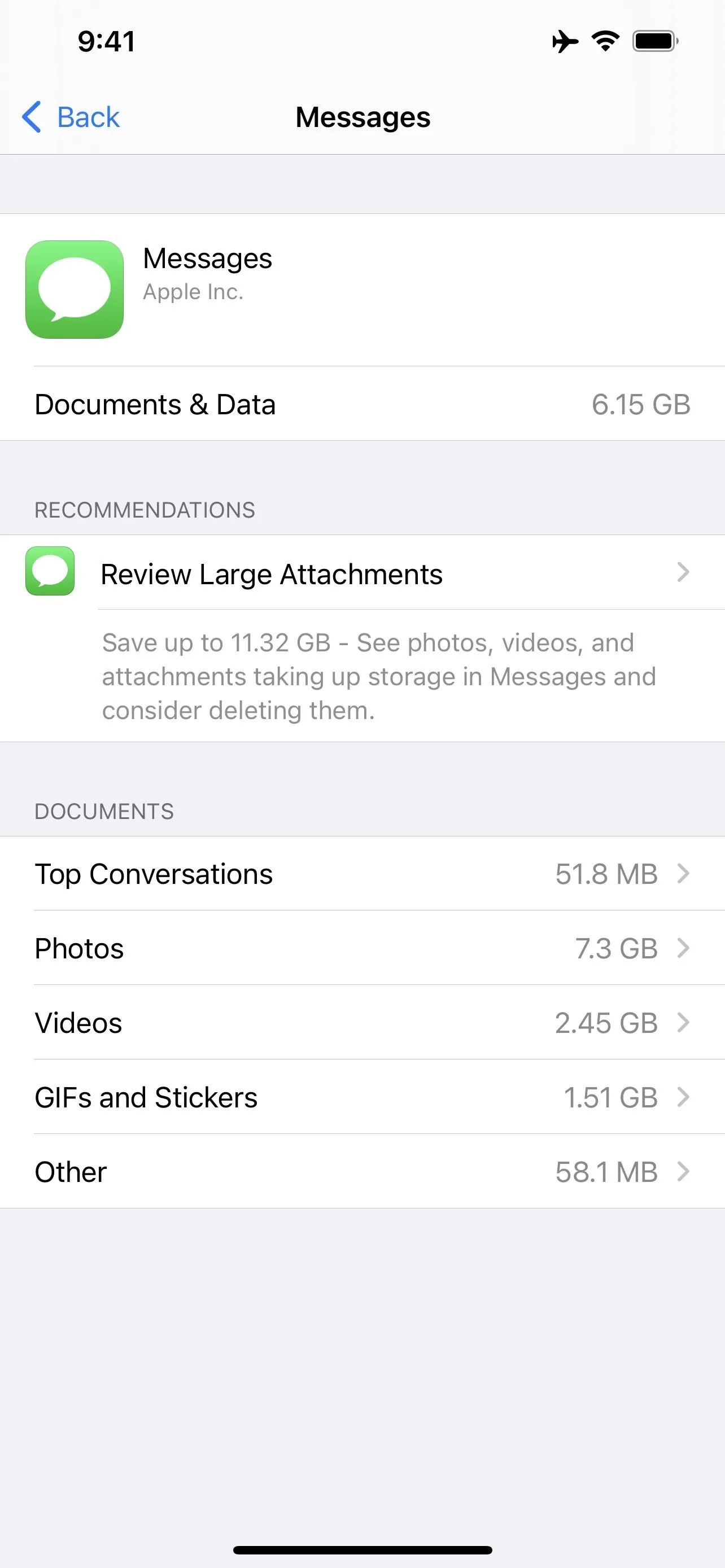Open Review Large Attachments

362,573
